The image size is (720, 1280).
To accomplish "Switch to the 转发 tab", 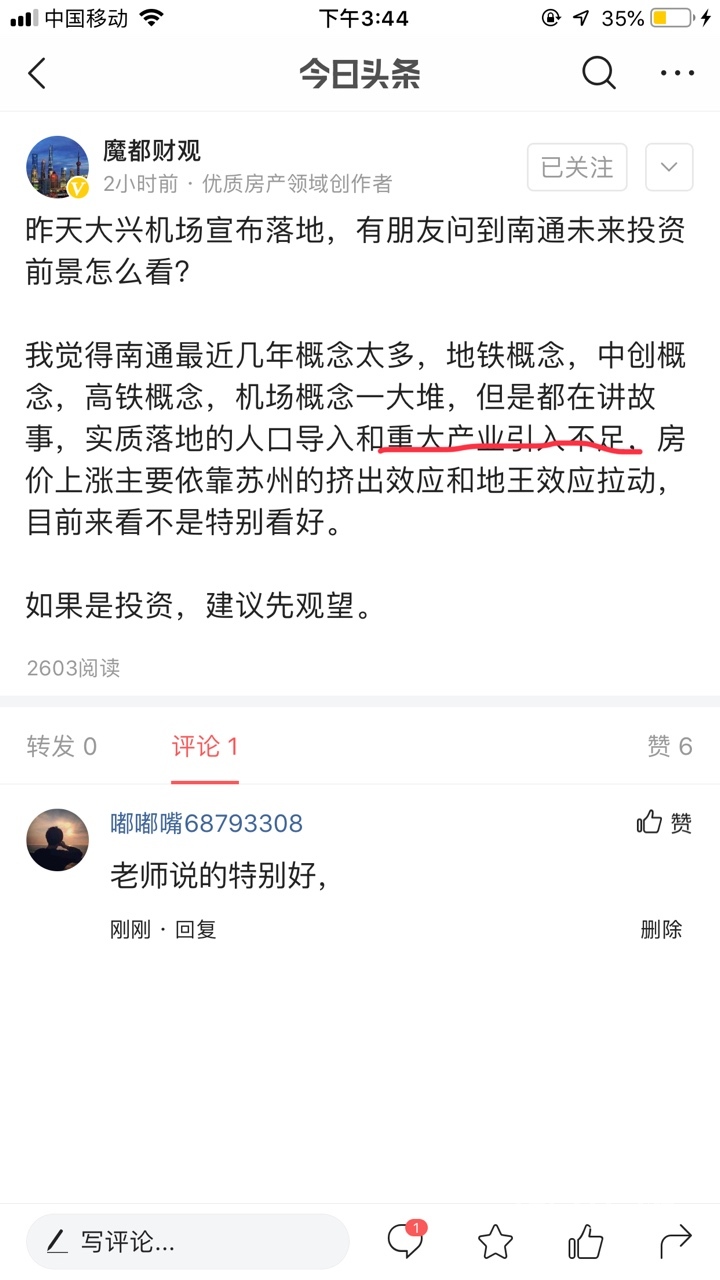I will 62,746.
